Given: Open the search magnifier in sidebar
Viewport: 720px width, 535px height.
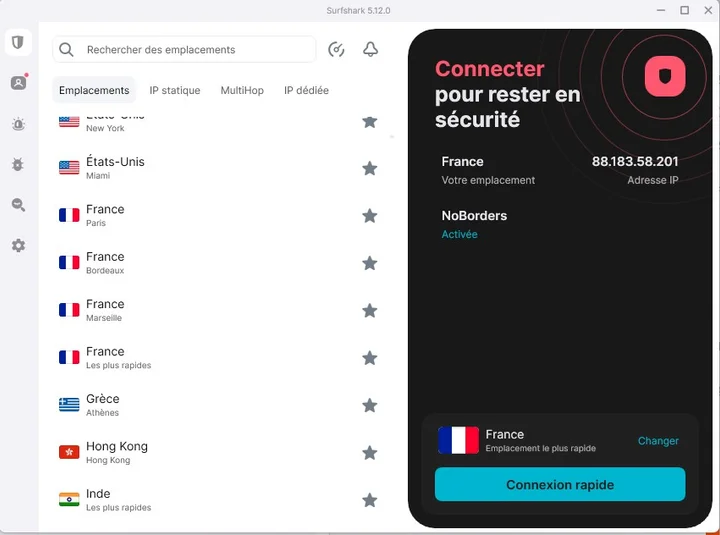Looking at the screenshot, I should pos(18,205).
